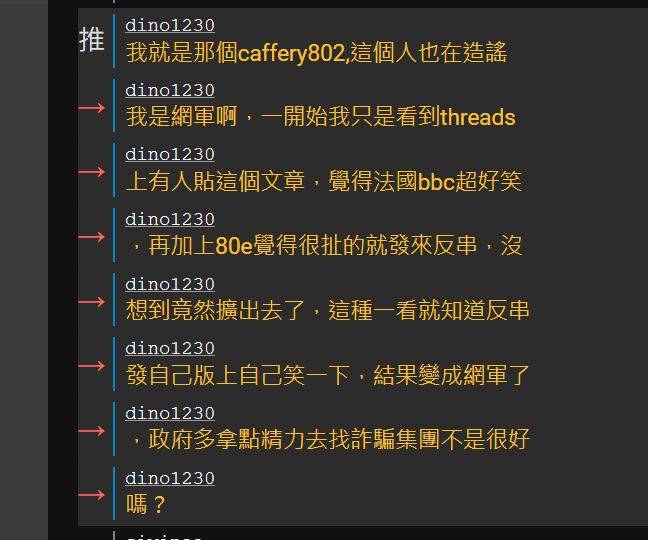
Task: Open dino1230 username above the 嗎？ comment
Action: [169, 479]
